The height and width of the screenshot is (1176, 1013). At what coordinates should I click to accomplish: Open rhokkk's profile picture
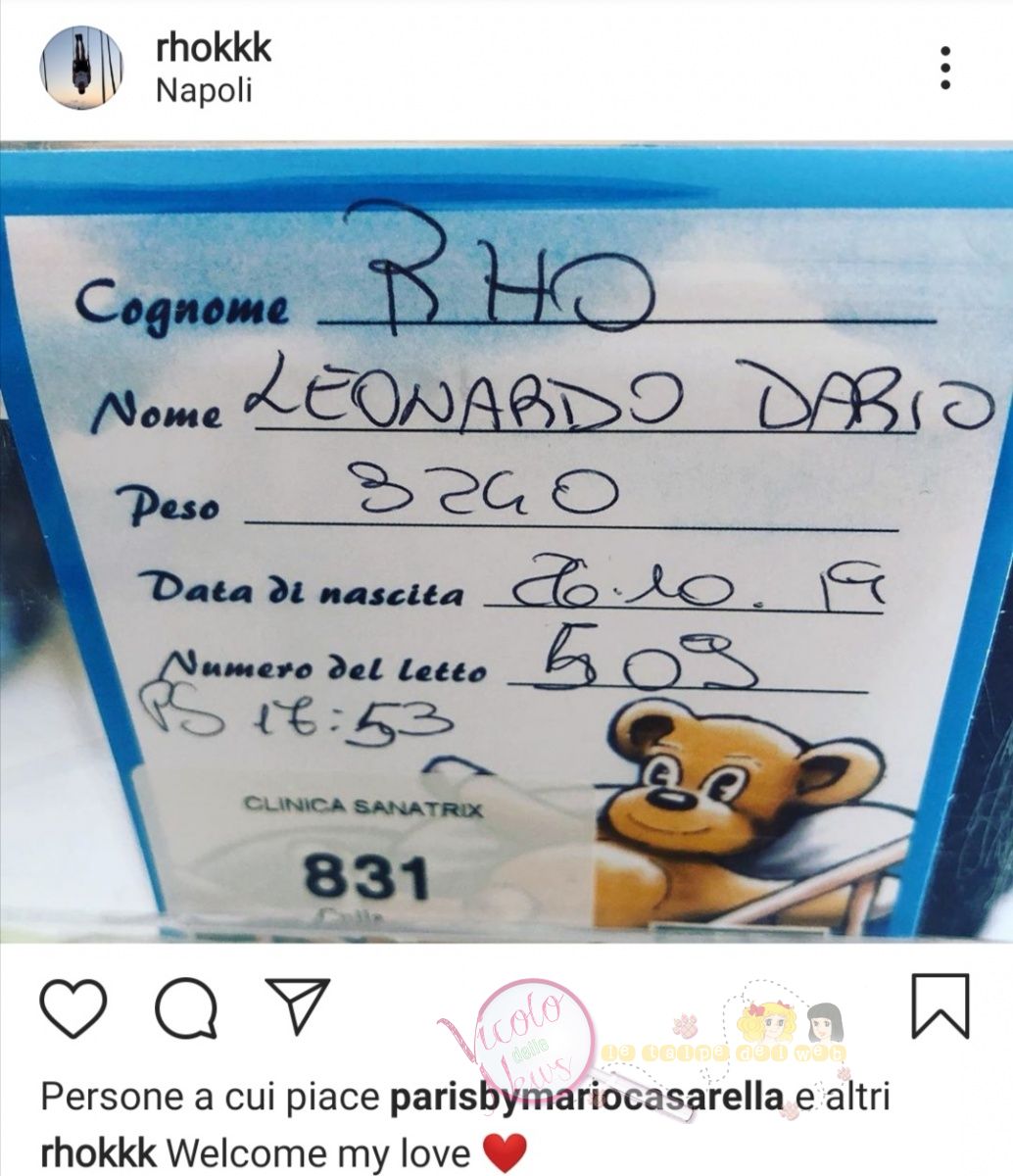80,68
